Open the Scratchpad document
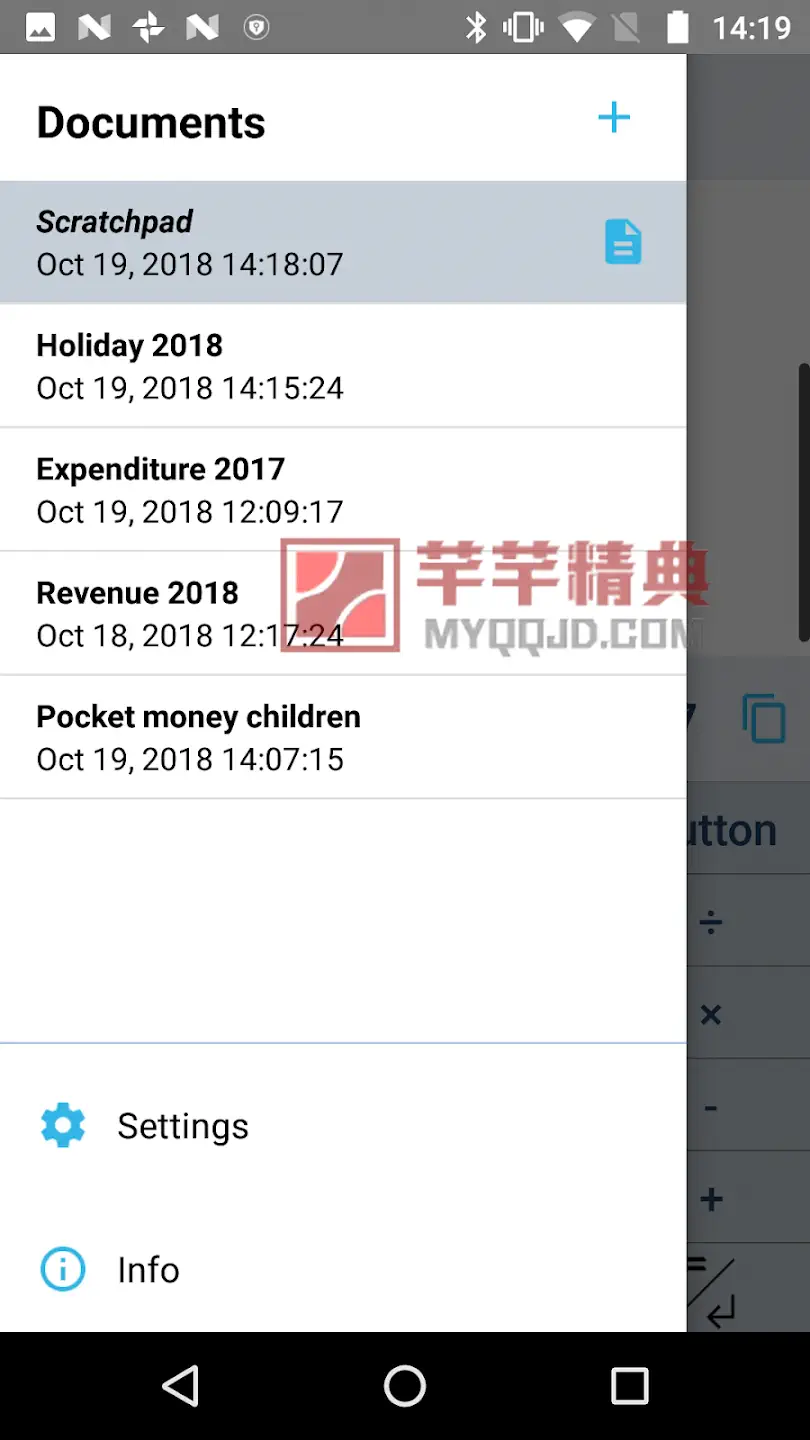 pyautogui.click(x=300, y=243)
